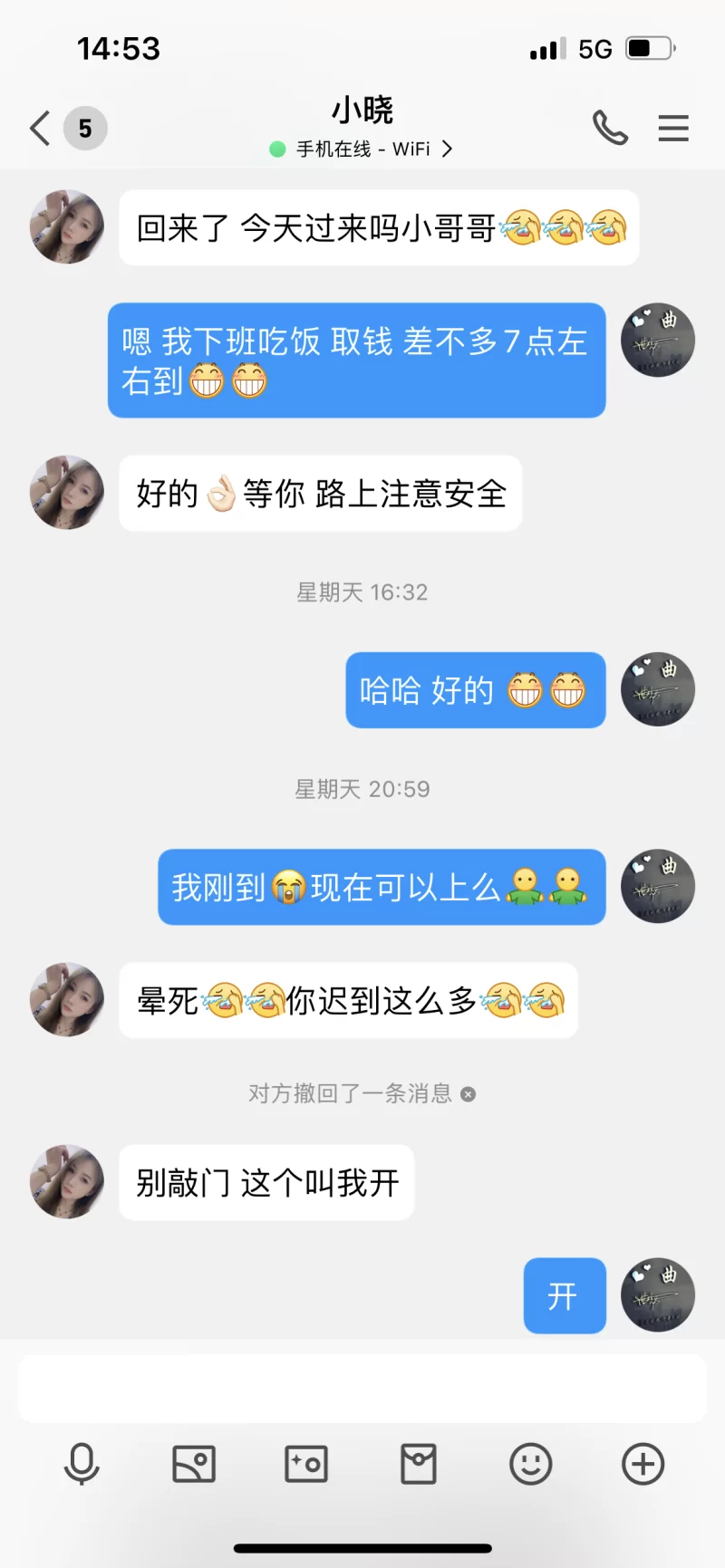The width and height of the screenshot is (725, 1568).
Task: Open the chat settings menu
Action: click(673, 129)
